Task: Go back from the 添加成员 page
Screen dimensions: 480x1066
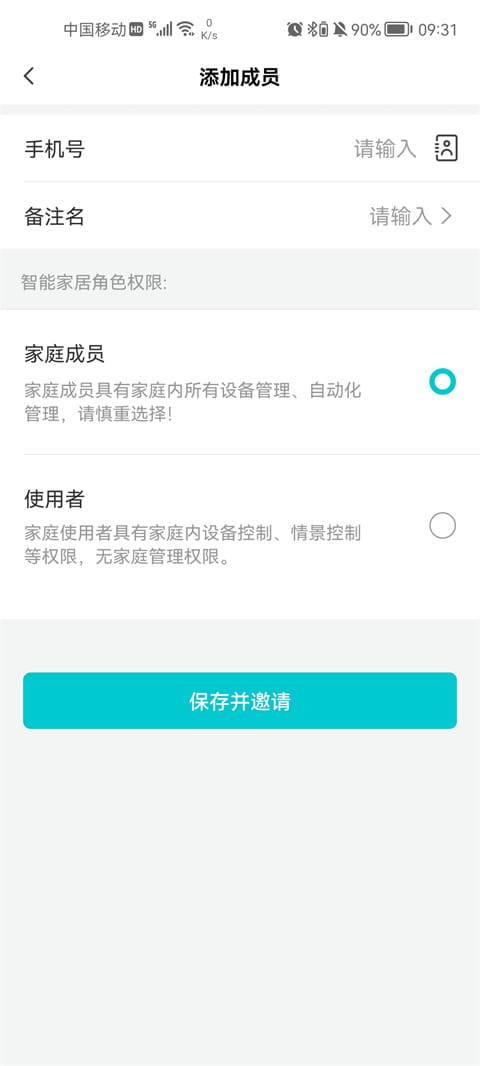Action: (x=29, y=76)
